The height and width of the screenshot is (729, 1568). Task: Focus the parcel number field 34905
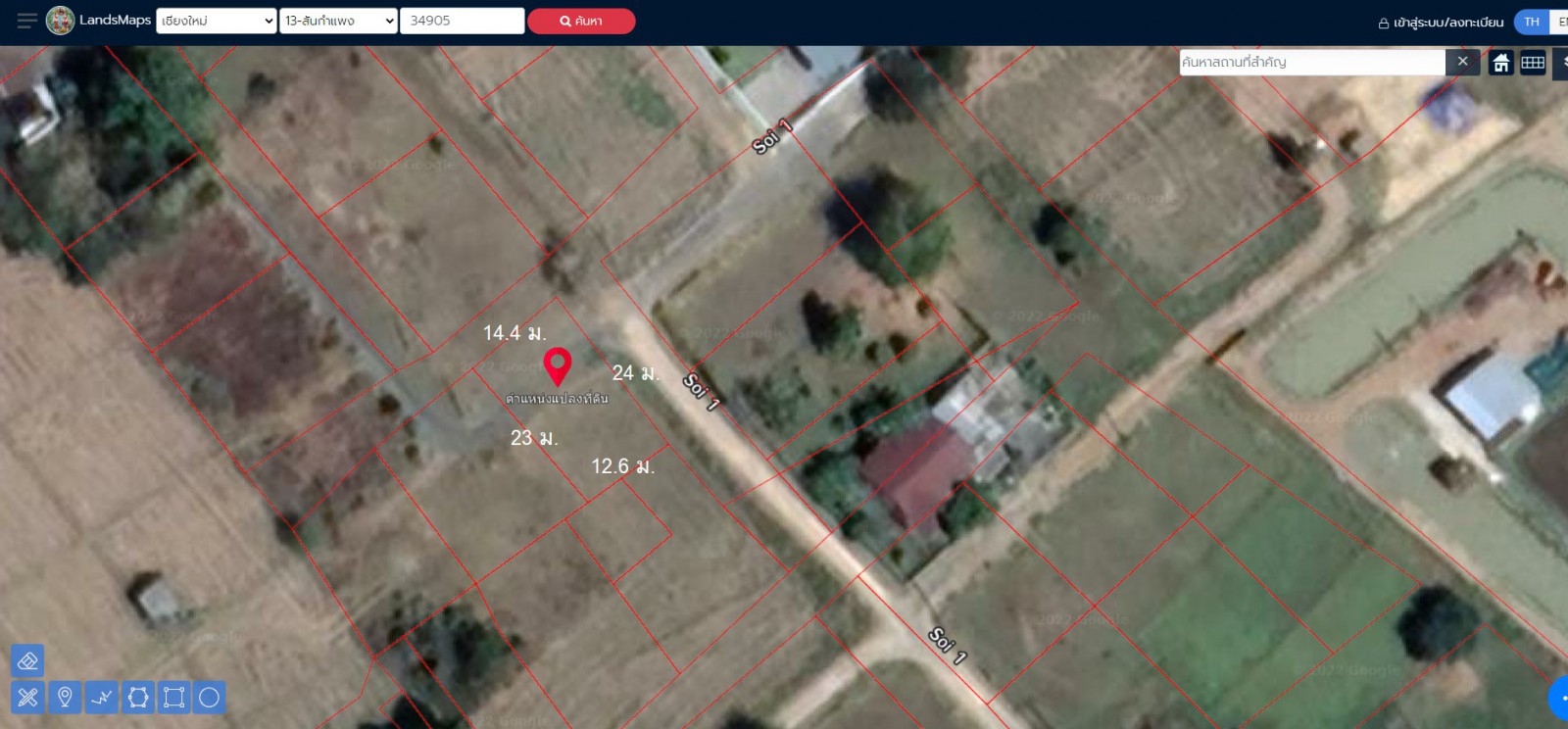point(462,21)
